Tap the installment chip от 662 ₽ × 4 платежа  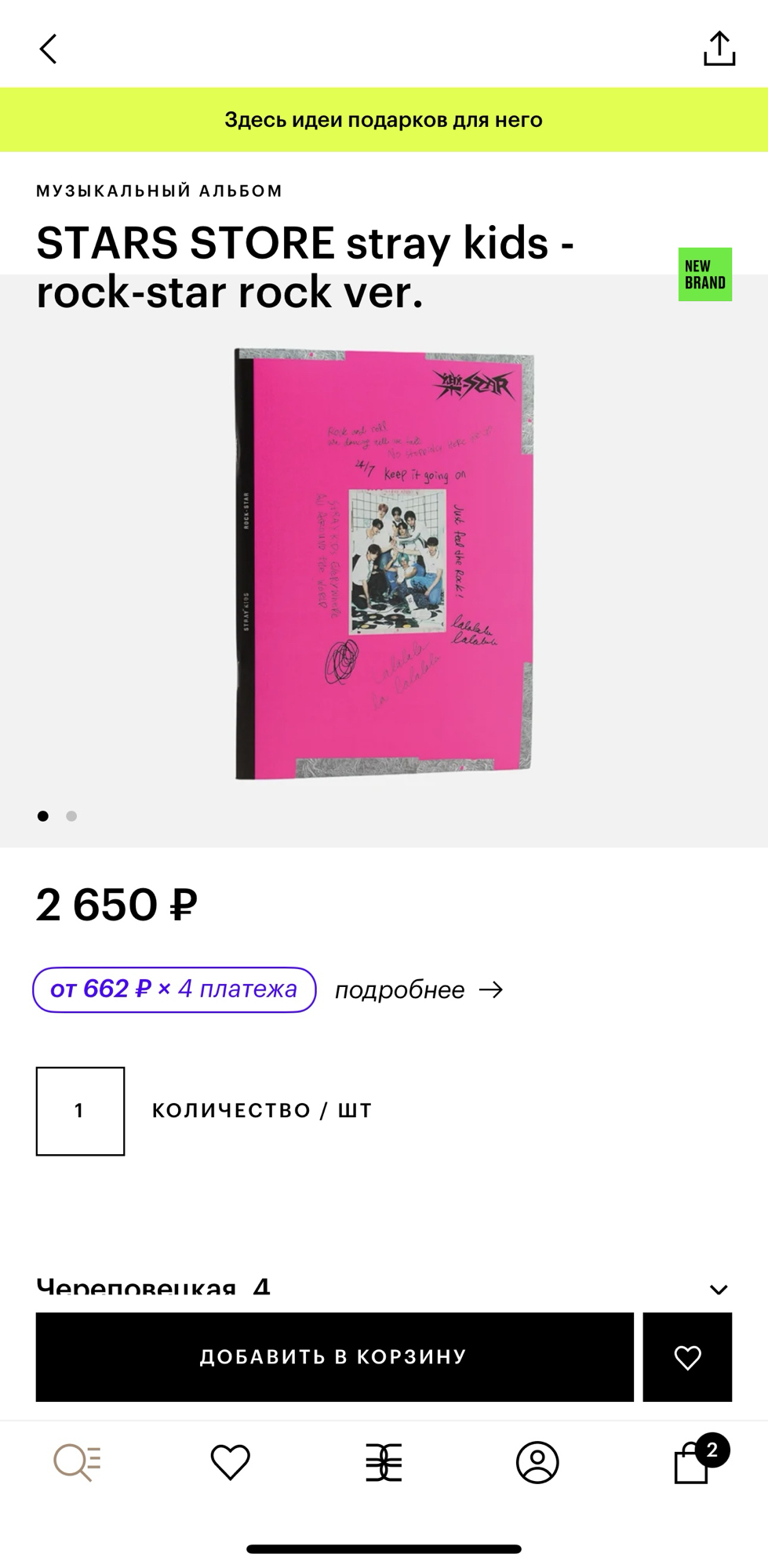[x=174, y=989]
